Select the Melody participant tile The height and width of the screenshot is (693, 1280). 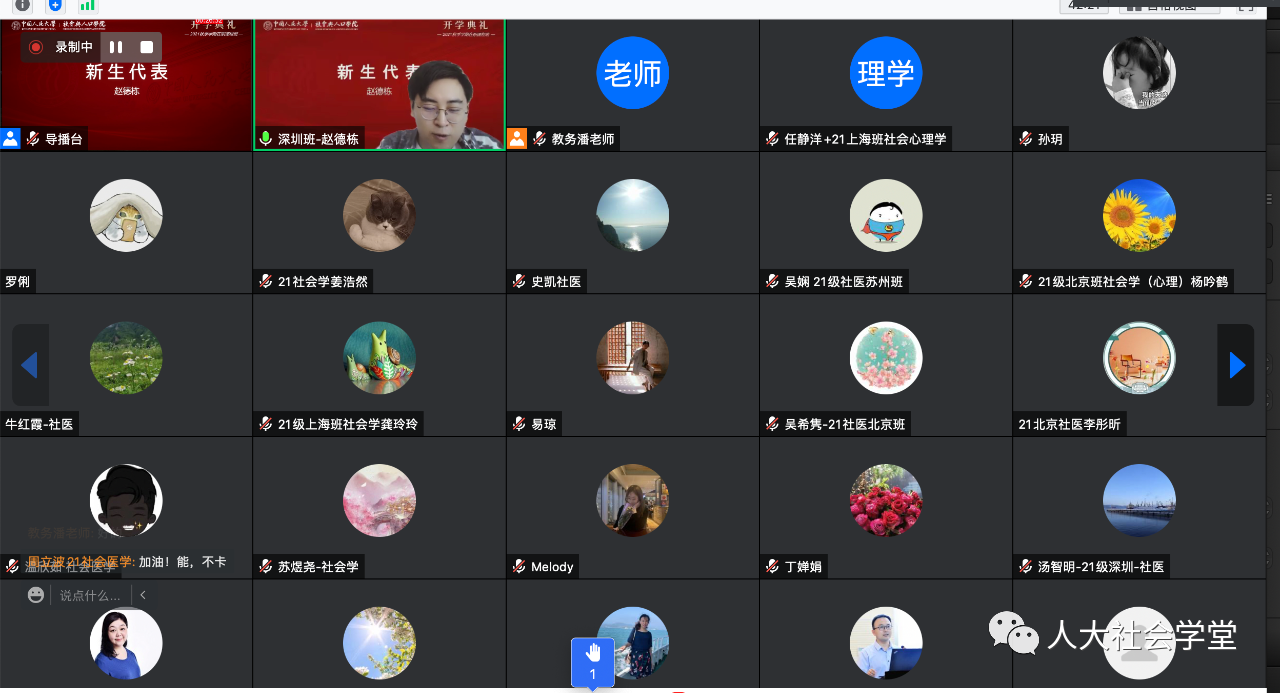[632, 507]
